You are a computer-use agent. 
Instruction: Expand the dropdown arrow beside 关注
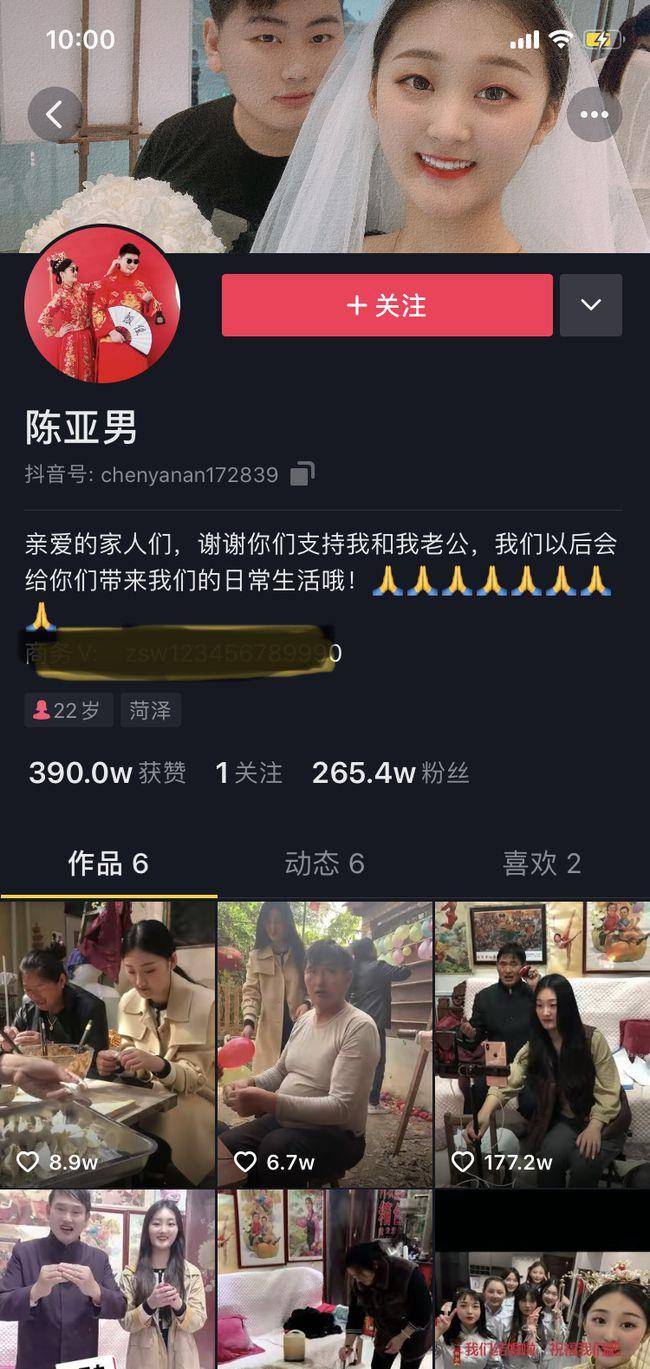point(590,305)
